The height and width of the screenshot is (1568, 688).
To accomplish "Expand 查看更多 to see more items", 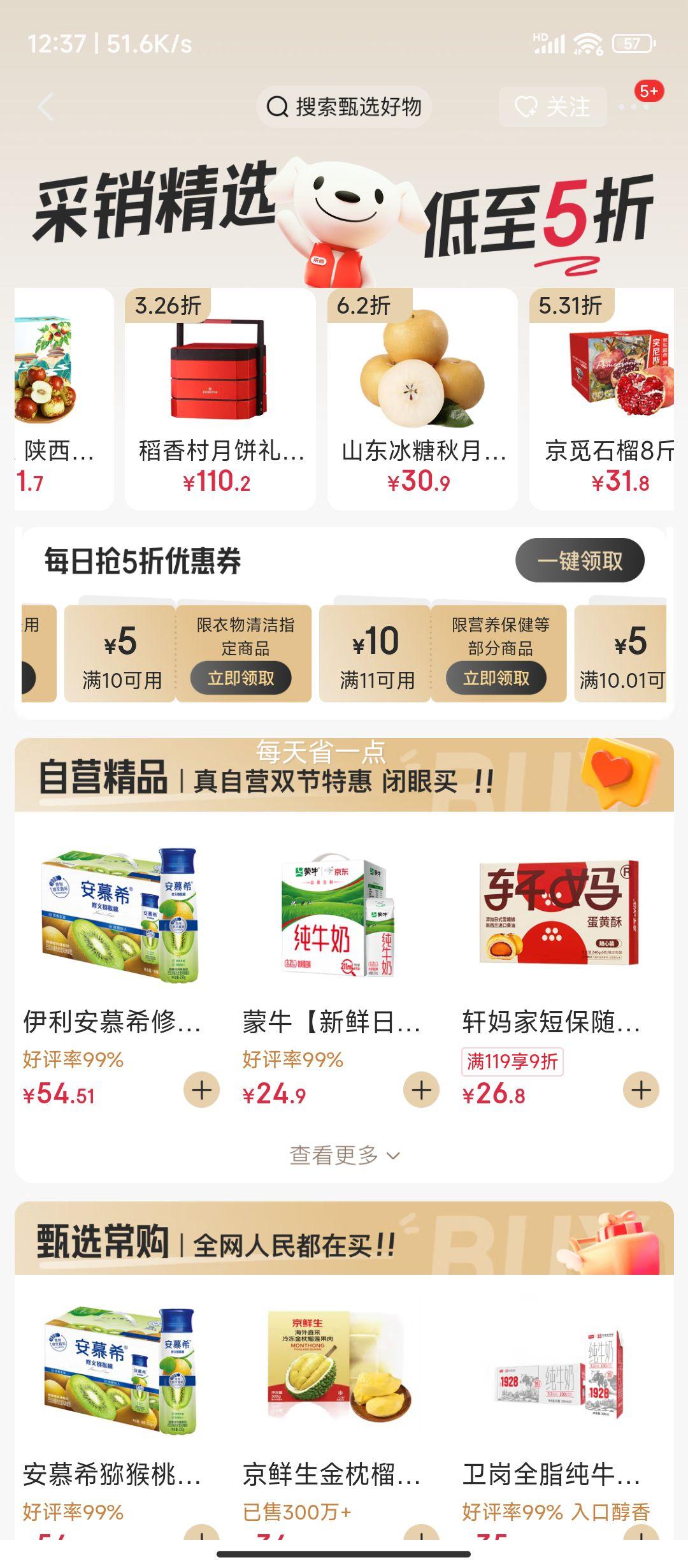I will click(344, 1155).
